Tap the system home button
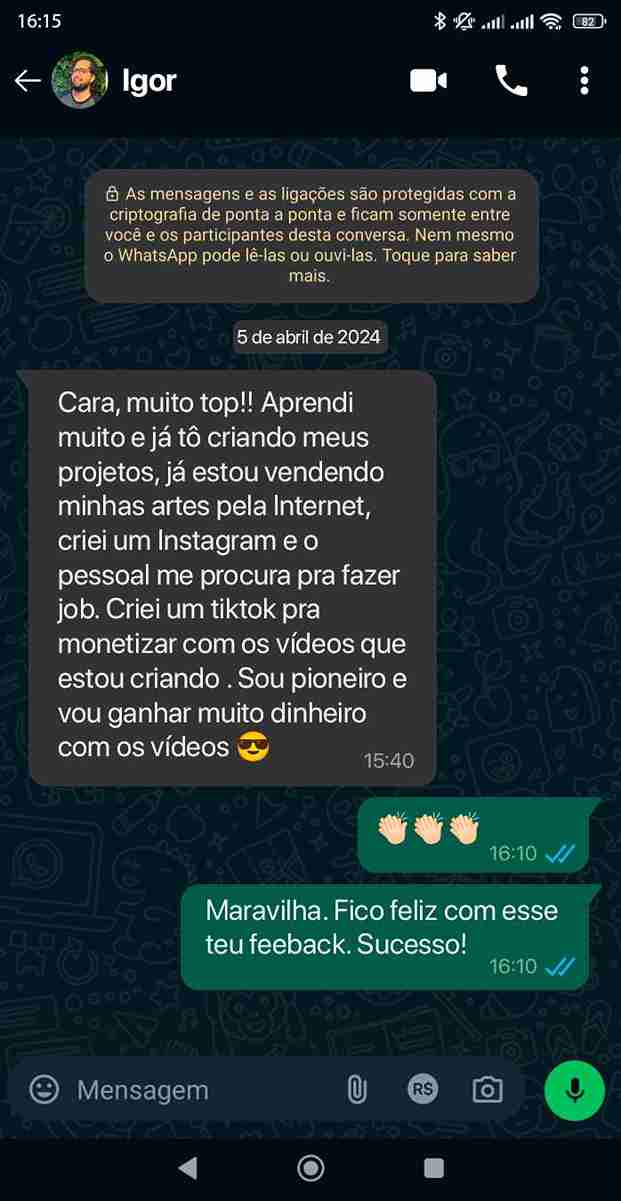The width and height of the screenshot is (621, 1201). pos(311,1168)
